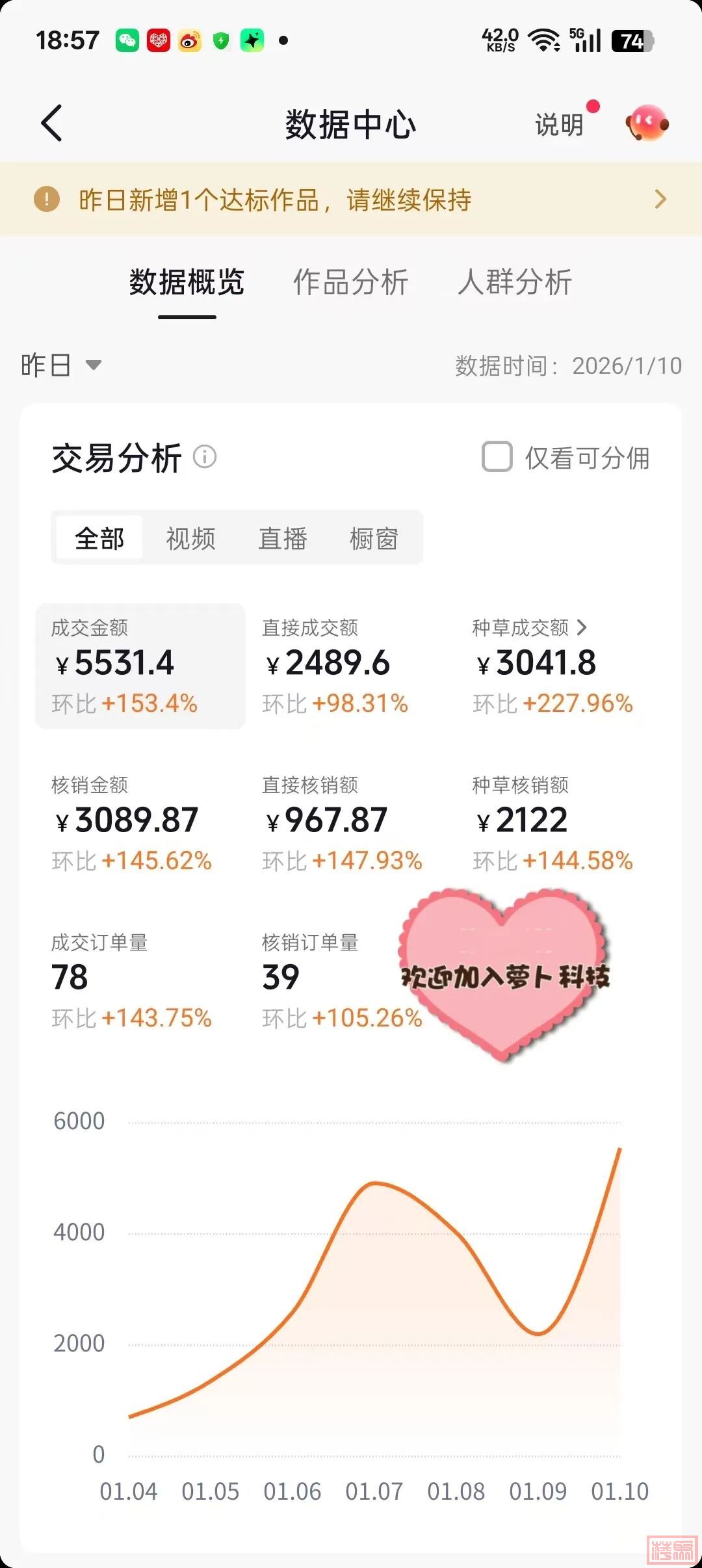This screenshot has height=1568, width=702.
Task: Show info about 交易分析
Action: coord(205,457)
